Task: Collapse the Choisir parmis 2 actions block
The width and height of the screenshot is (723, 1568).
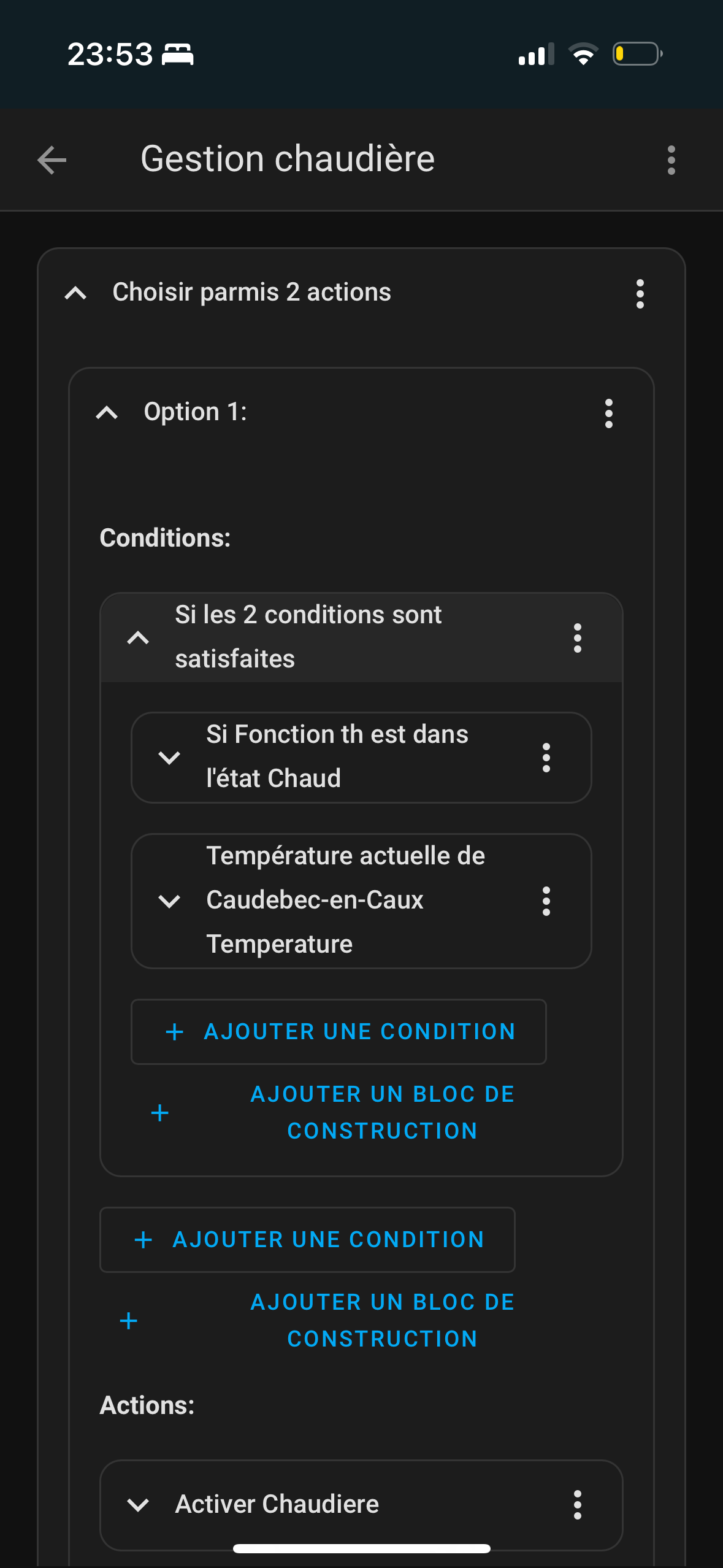Action: [x=75, y=293]
